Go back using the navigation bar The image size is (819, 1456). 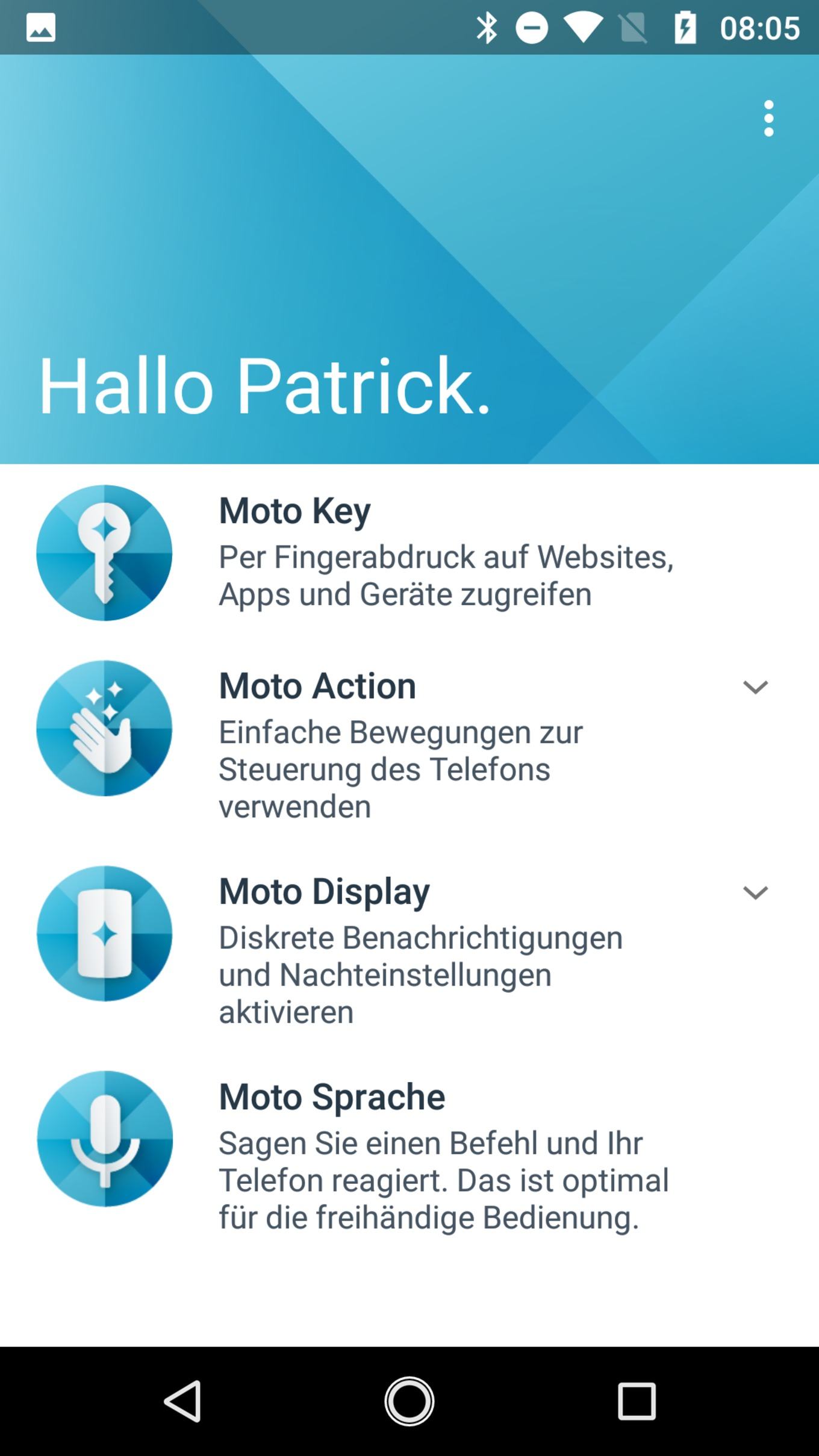[182, 1401]
